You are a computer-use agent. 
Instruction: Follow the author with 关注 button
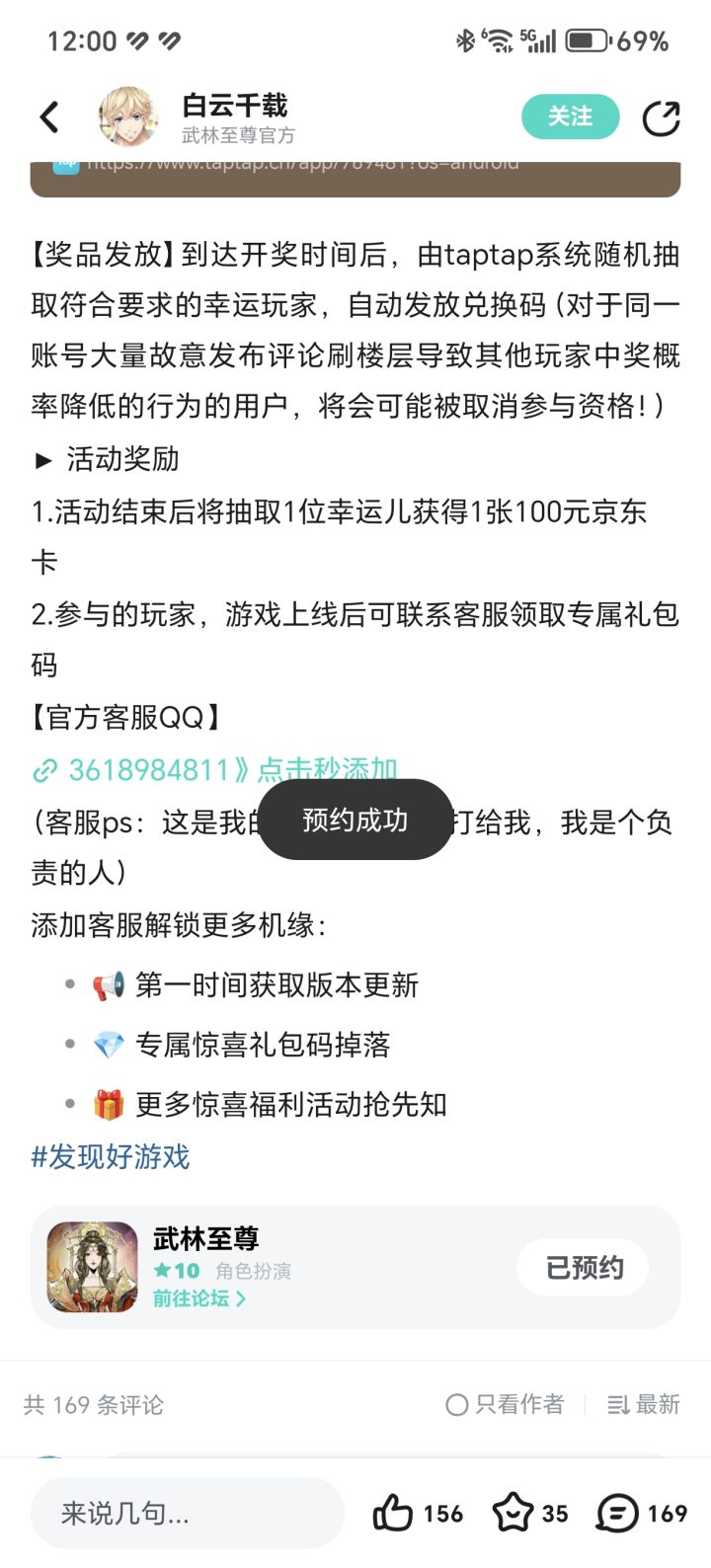coord(570,117)
